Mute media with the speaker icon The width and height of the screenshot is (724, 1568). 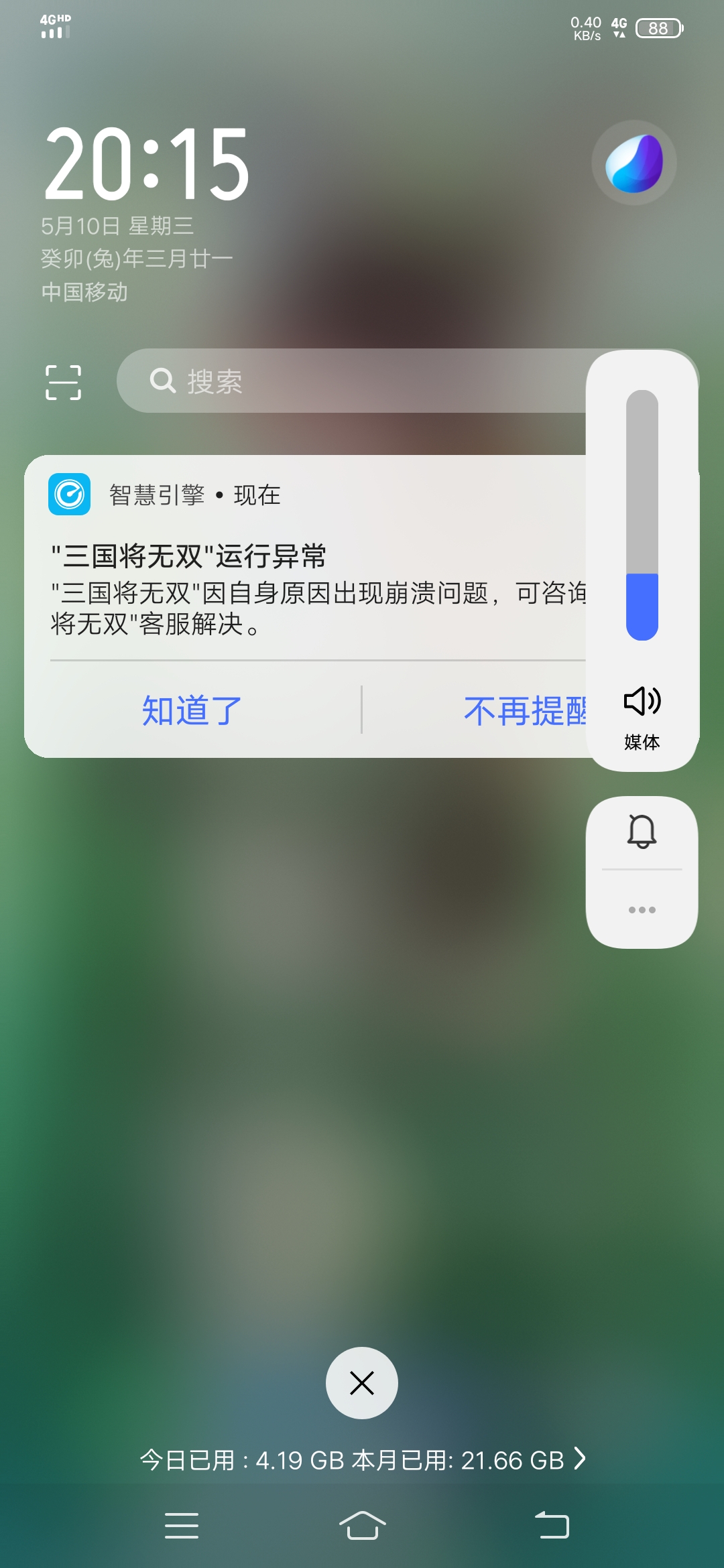[x=642, y=702]
